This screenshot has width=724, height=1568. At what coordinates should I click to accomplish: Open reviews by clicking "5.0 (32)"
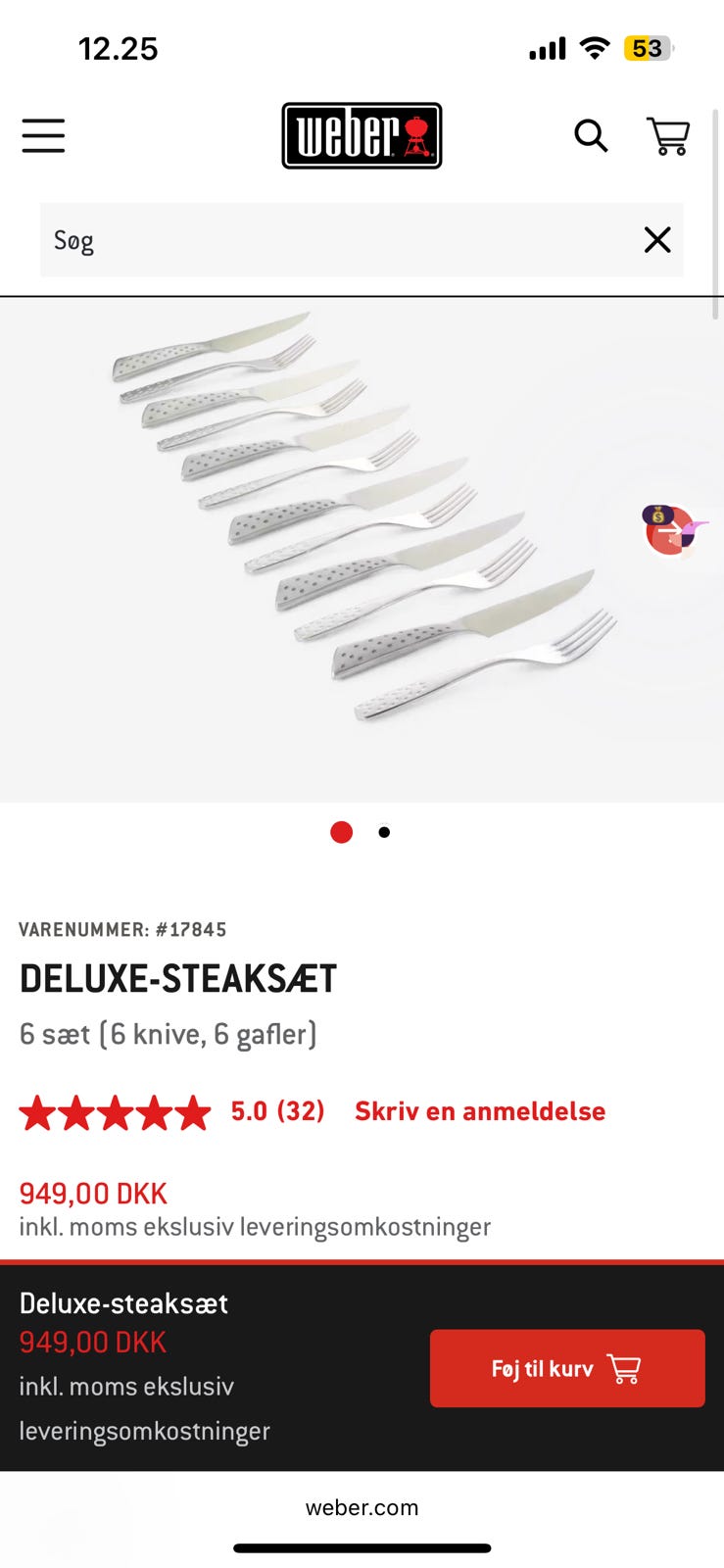point(277,1111)
